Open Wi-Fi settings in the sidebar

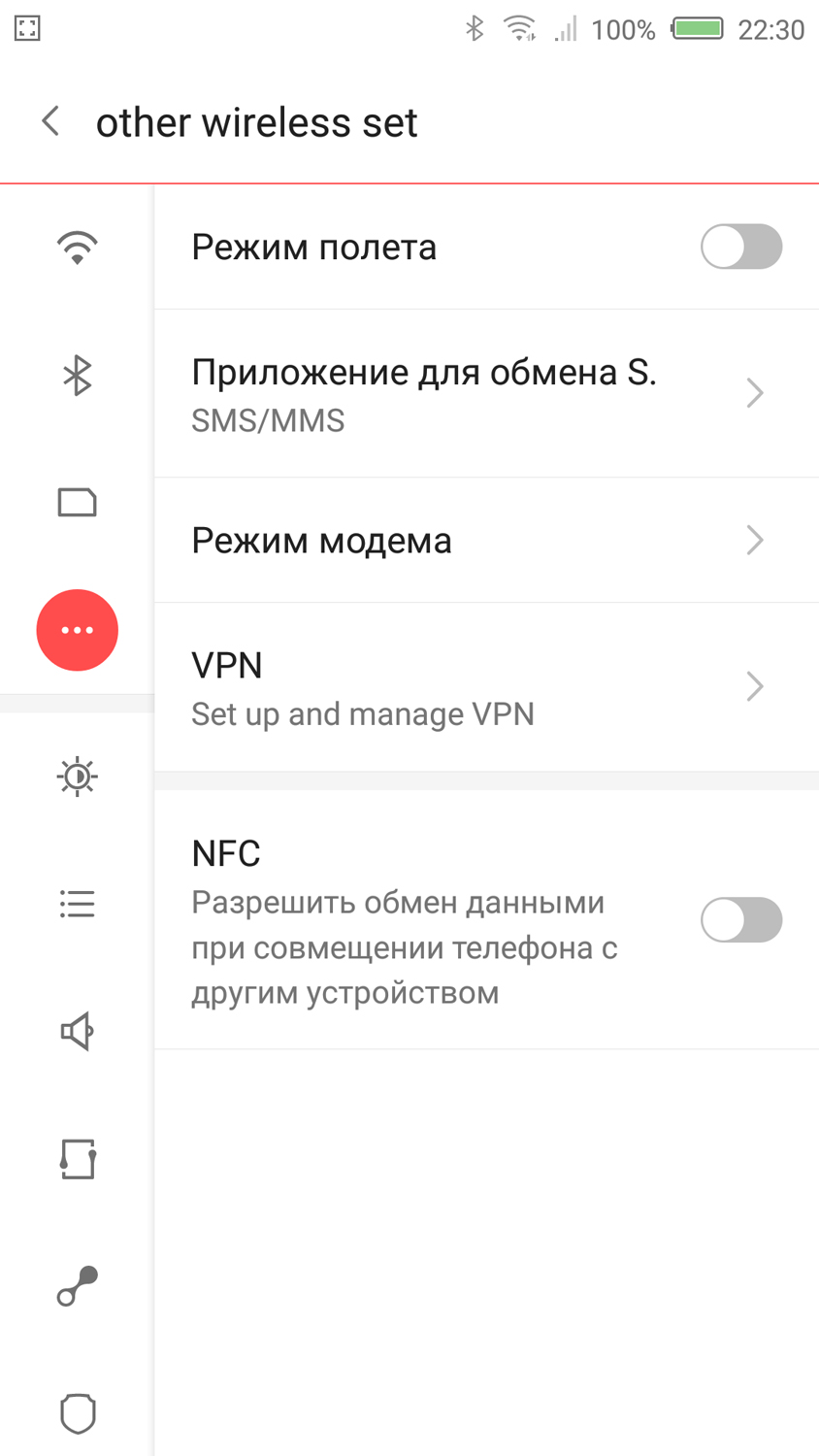77,248
